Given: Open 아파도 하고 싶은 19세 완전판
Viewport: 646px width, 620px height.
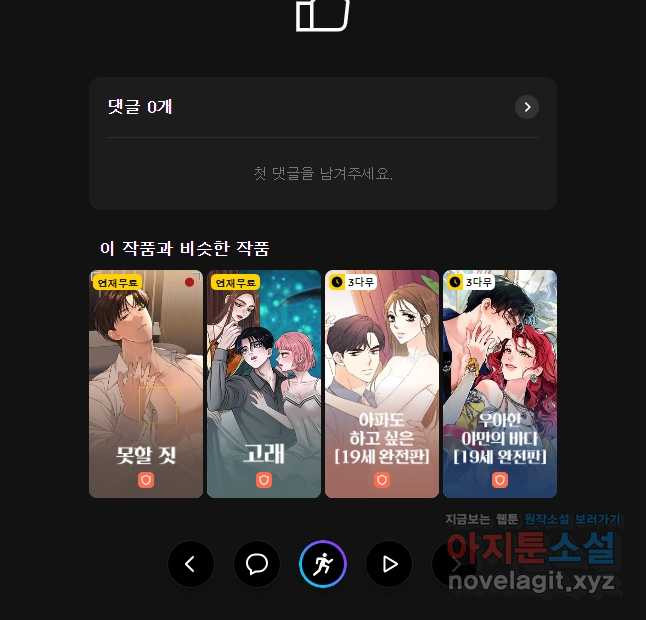Looking at the screenshot, I should 382,384.
